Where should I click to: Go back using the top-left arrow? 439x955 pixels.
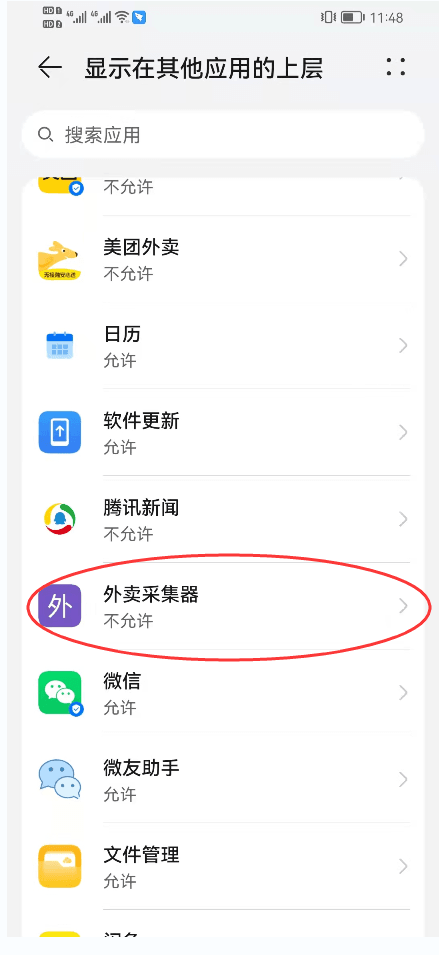click(50, 68)
